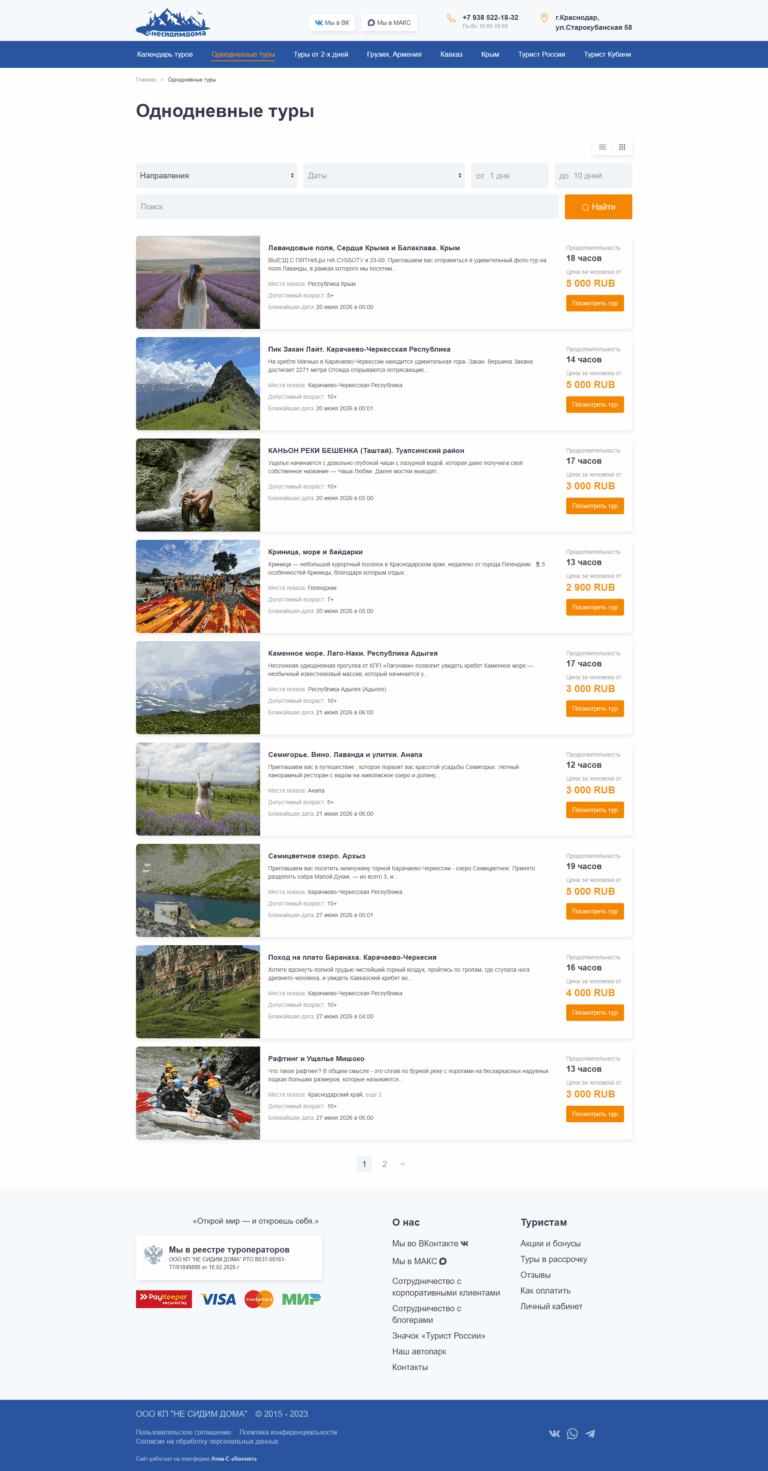Open Личный кабинет link
Viewport: 768px width, 1471px height.
coord(551,1306)
